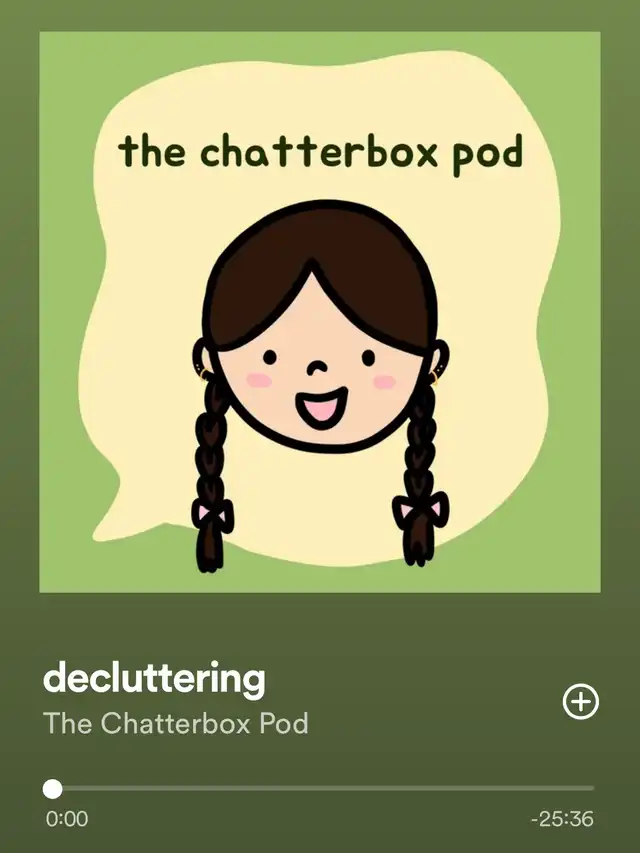
Task: Open The Chatterbox Pod show page
Action: point(175,724)
